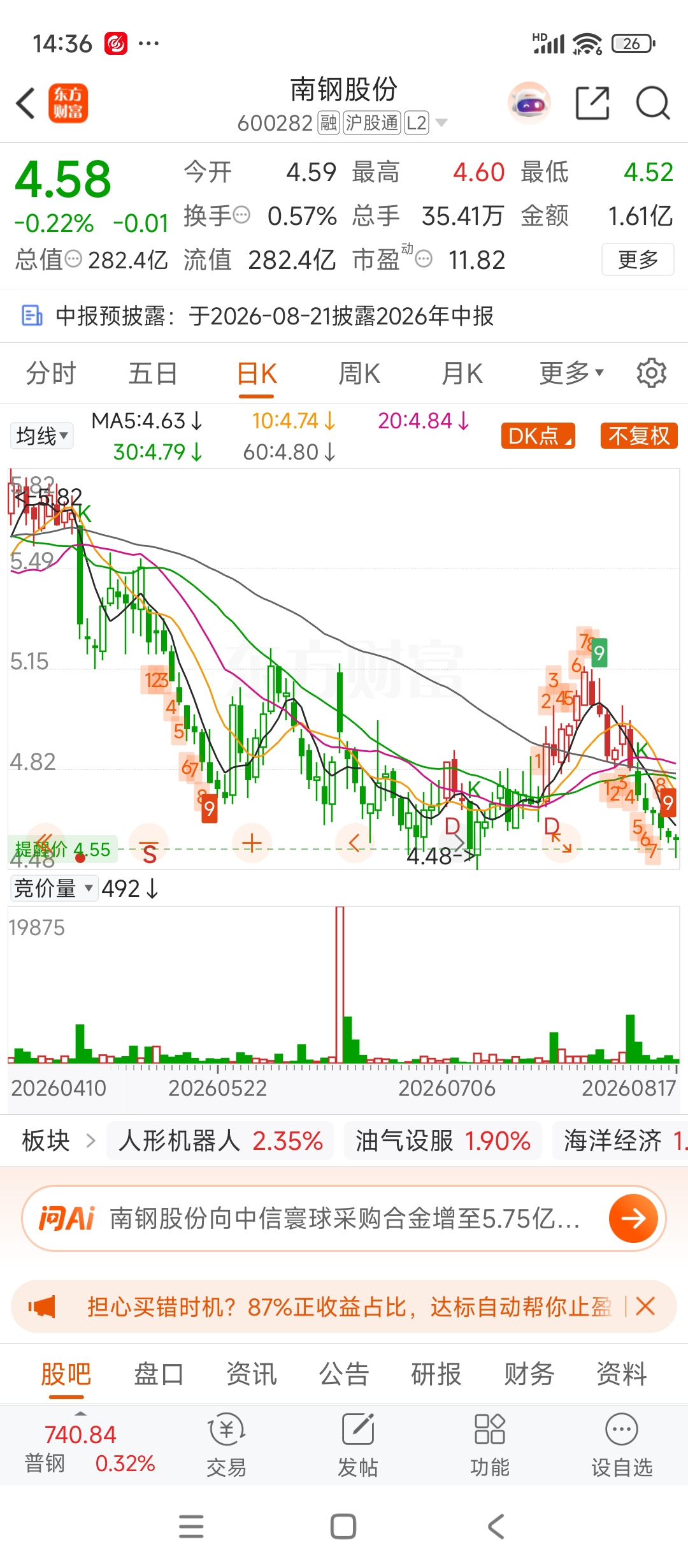This screenshot has height=1568, width=688.
Task: Switch to the 五日 chart tab
Action: 153,374
